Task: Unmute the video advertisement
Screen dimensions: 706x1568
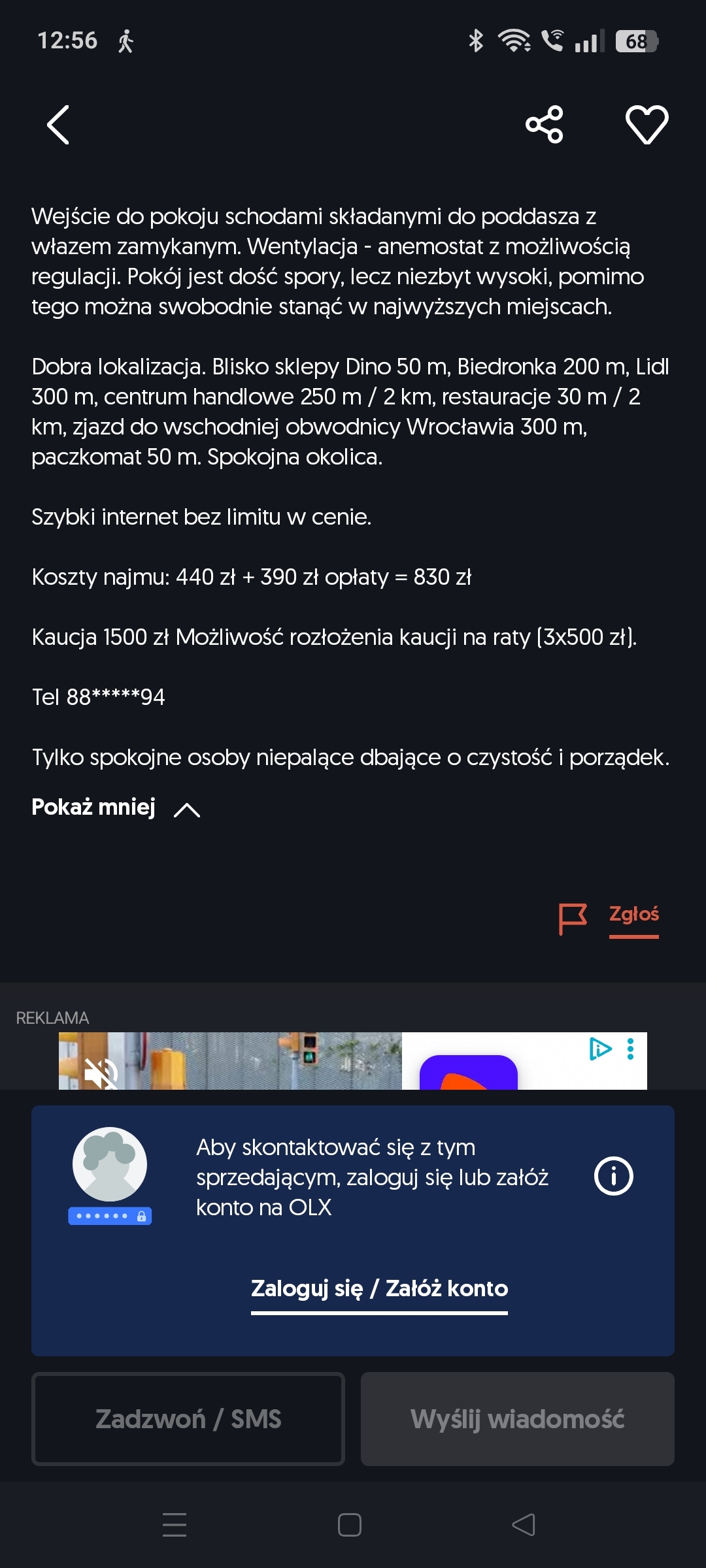Action: pyautogui.click(x=101, y=1073)
